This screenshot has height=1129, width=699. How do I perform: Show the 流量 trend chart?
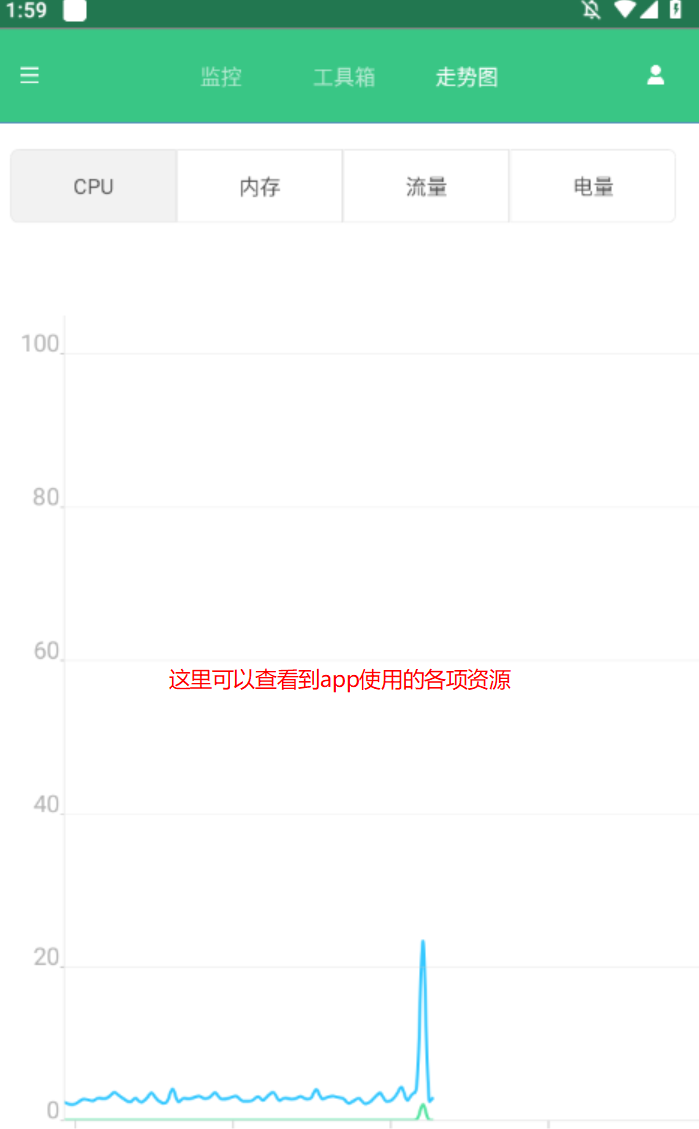(x=426, y=186)
